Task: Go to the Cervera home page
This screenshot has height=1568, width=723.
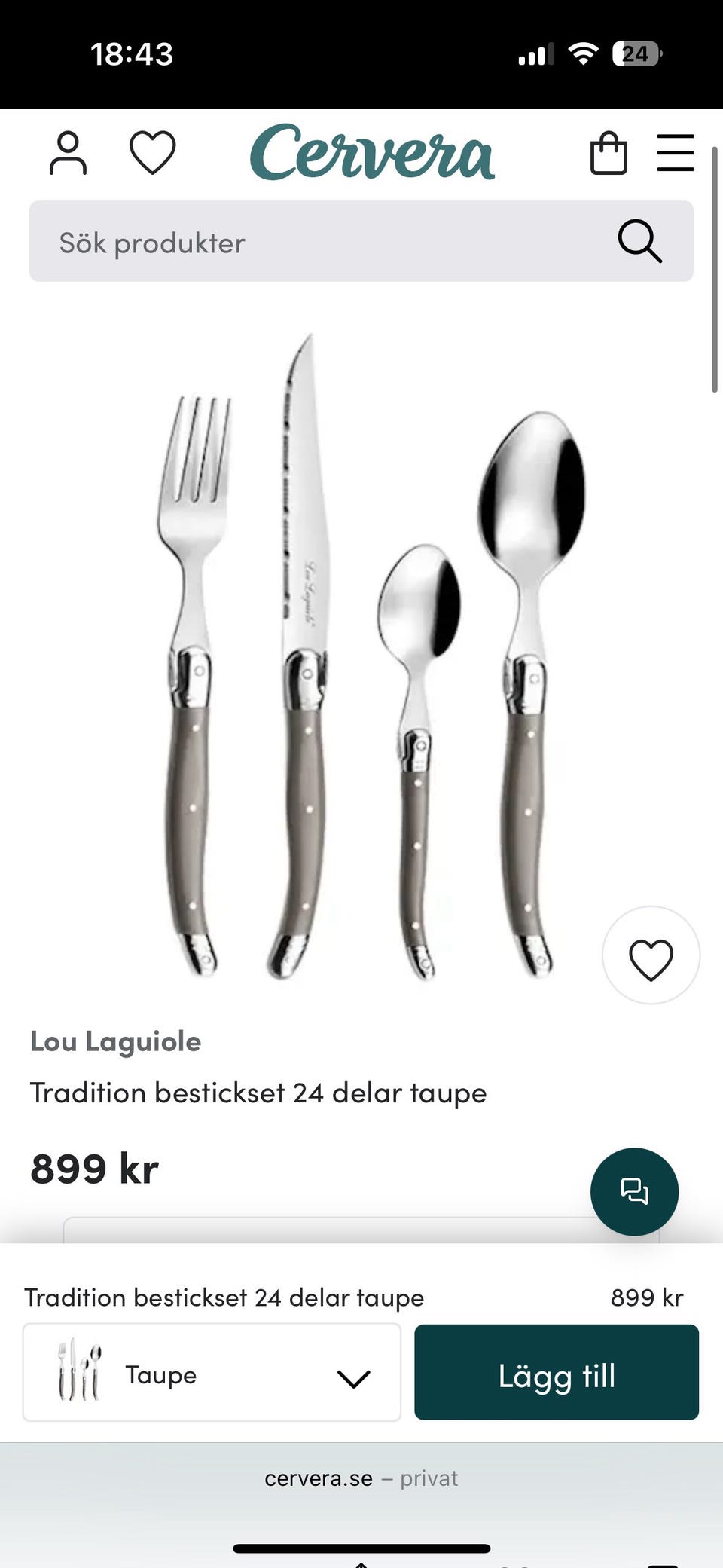Action: coord(372,153)
